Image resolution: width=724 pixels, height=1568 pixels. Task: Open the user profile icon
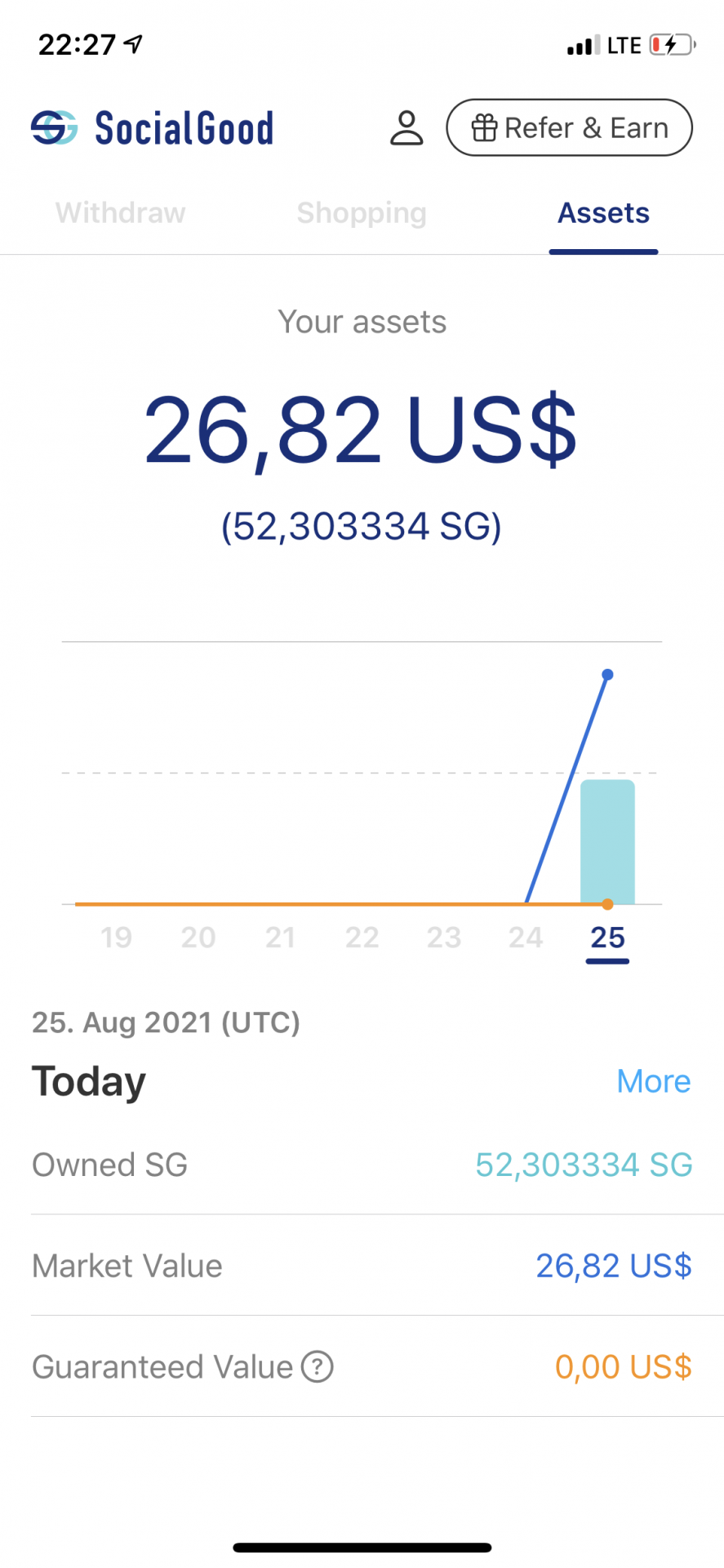(x=406, y=128)
